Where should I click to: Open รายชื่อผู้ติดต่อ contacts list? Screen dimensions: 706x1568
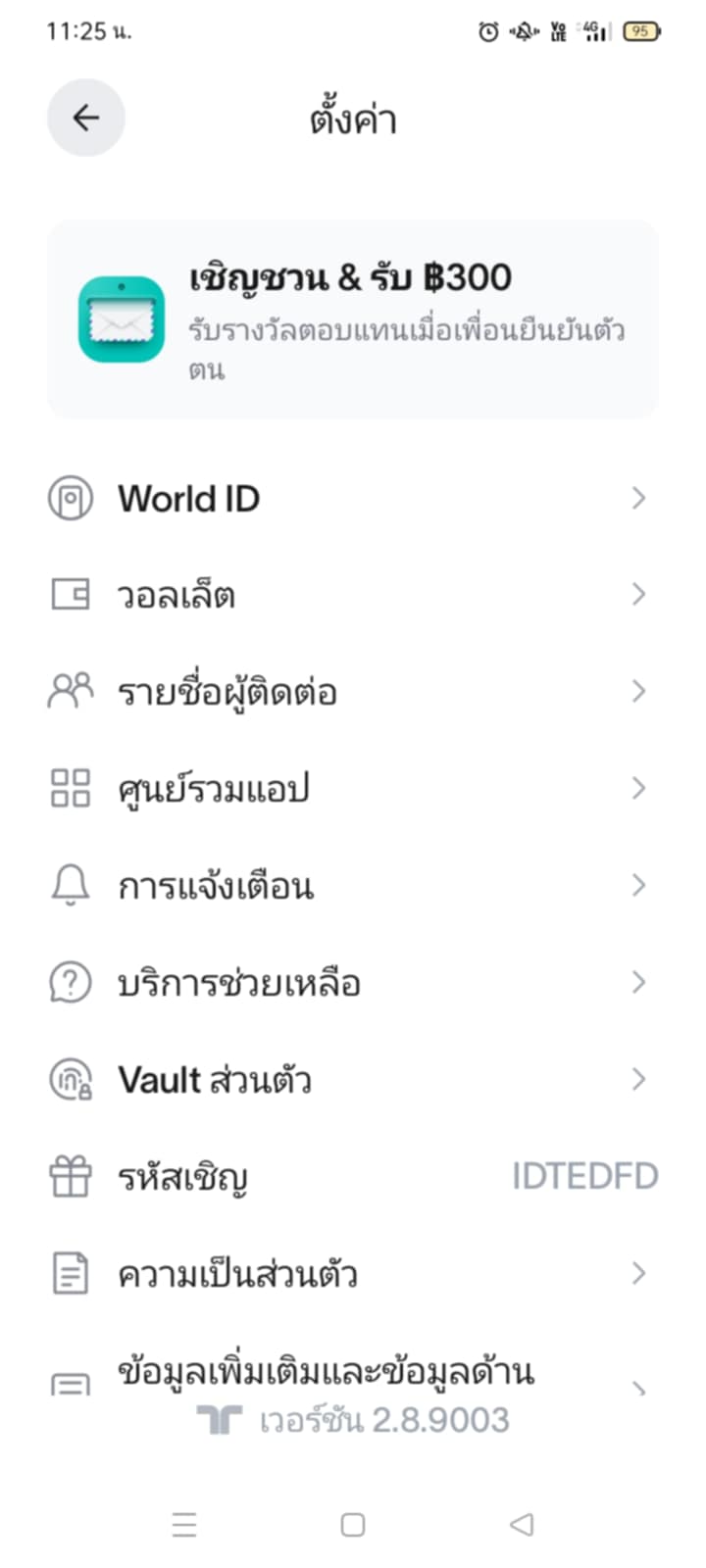coord(353,691)
